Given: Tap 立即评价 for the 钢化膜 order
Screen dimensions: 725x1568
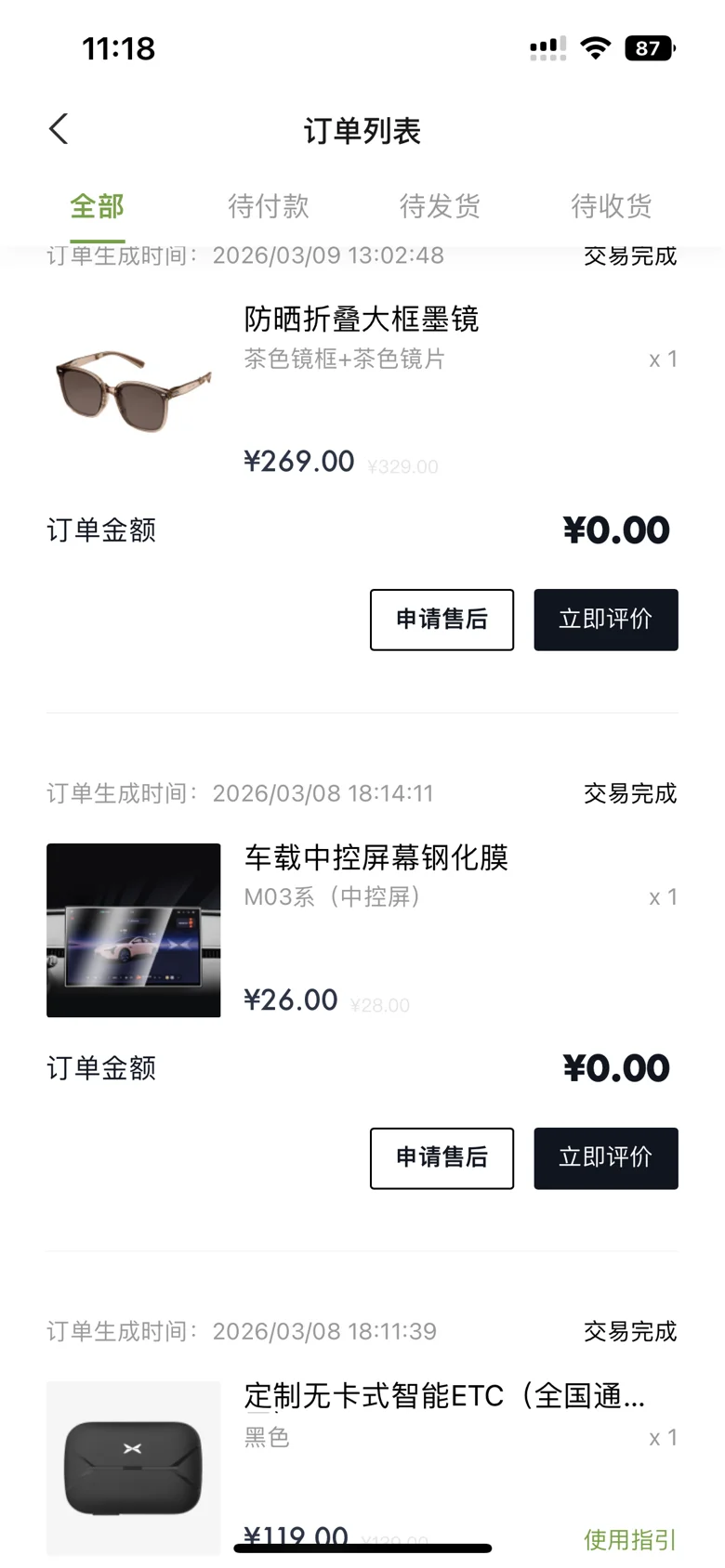Looking at the screenshot, I should pos(605,1158).
